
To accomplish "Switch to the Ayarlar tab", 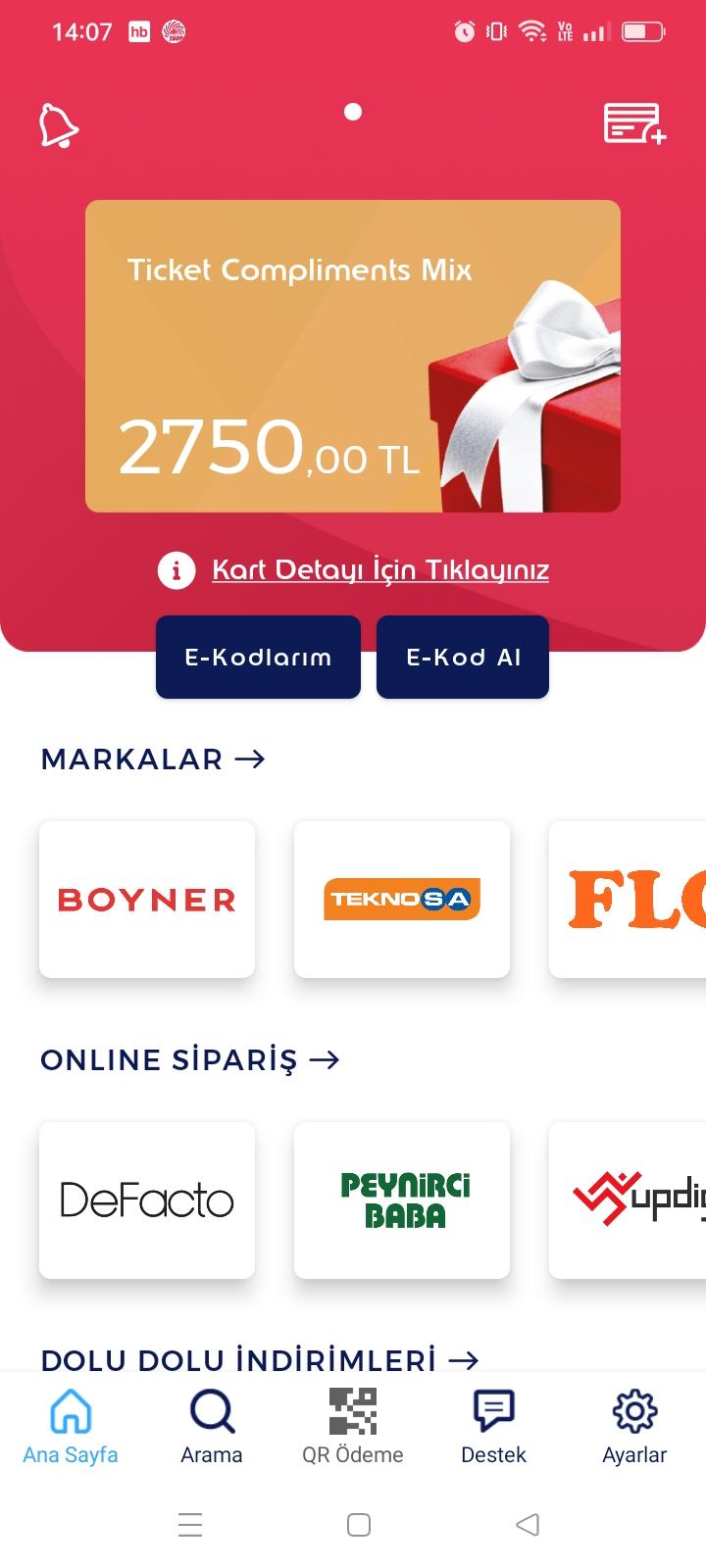I will tap(634, 1428).
